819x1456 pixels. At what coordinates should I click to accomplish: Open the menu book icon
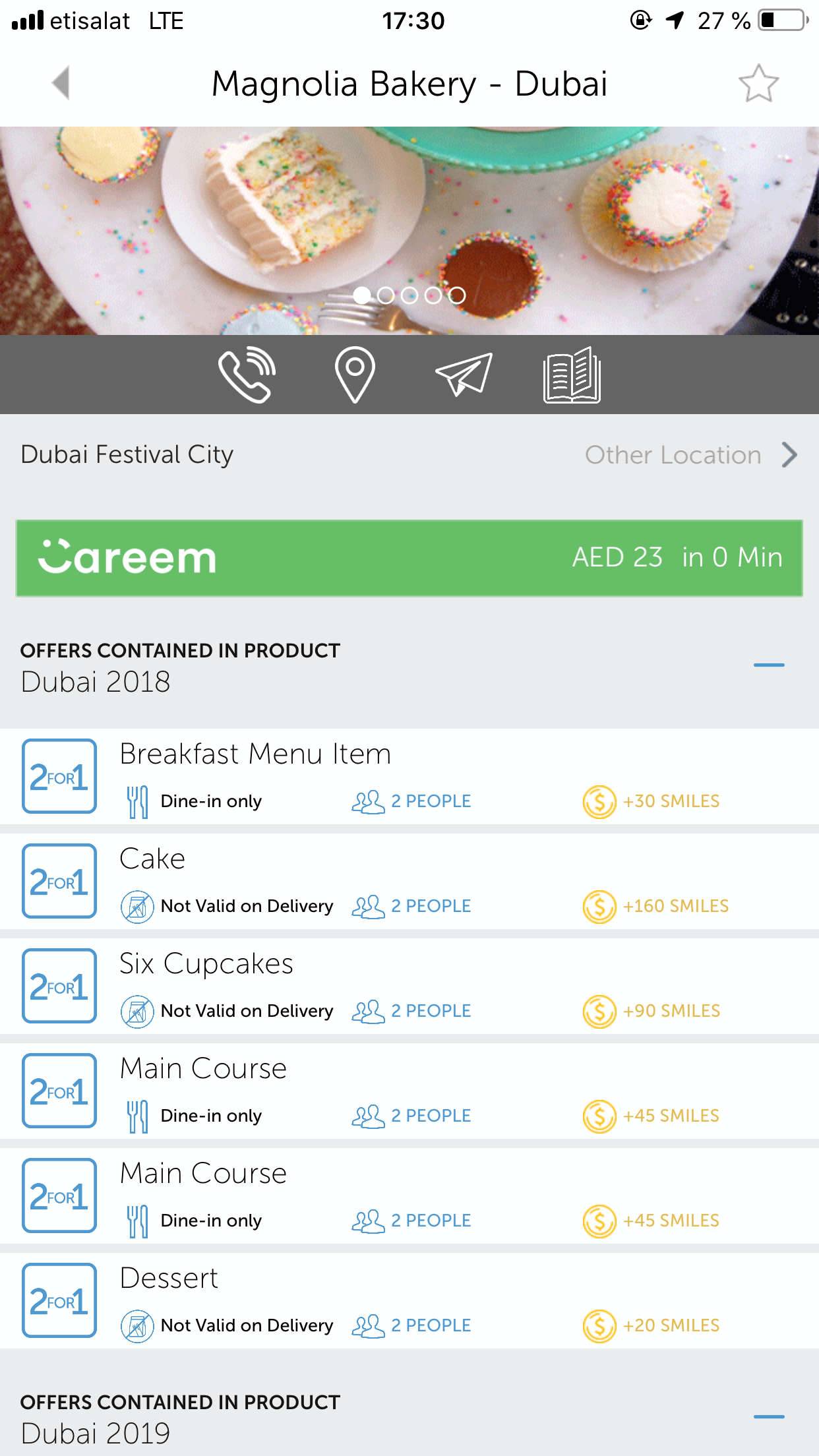tap(572, 375)
